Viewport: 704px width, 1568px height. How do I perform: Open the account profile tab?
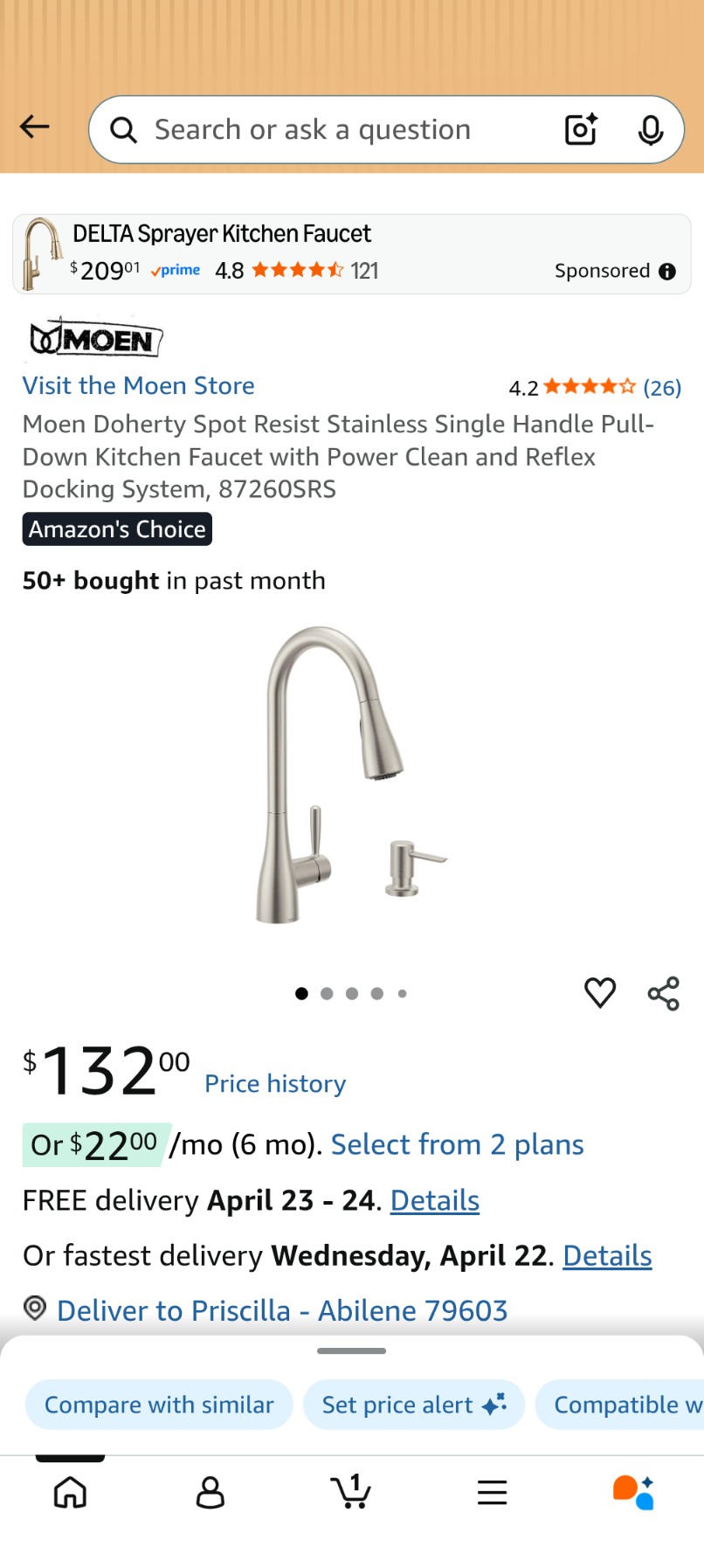211,1492
